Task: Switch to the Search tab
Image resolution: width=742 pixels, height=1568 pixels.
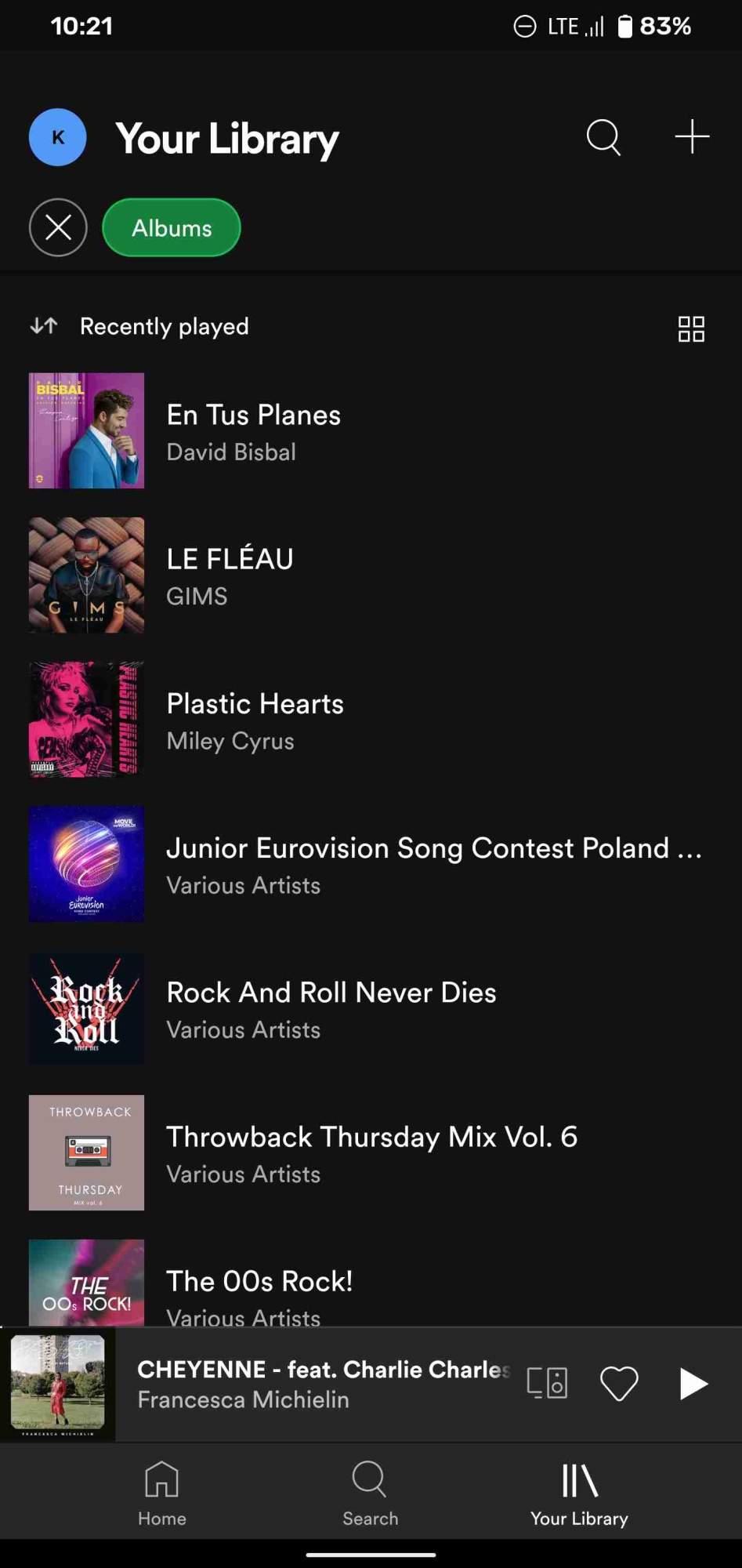Action: coord(370,1494)
